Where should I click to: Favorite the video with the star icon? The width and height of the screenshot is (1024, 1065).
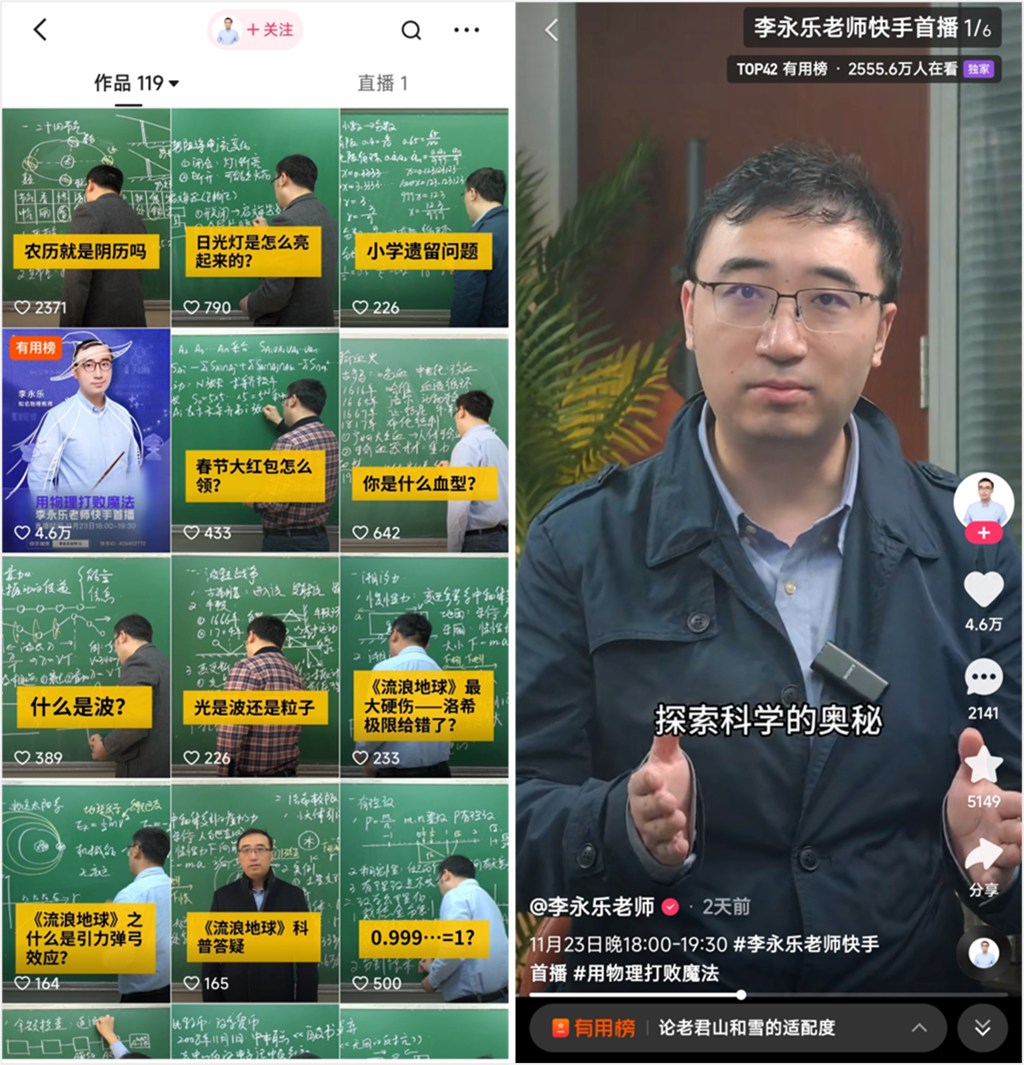983,766
